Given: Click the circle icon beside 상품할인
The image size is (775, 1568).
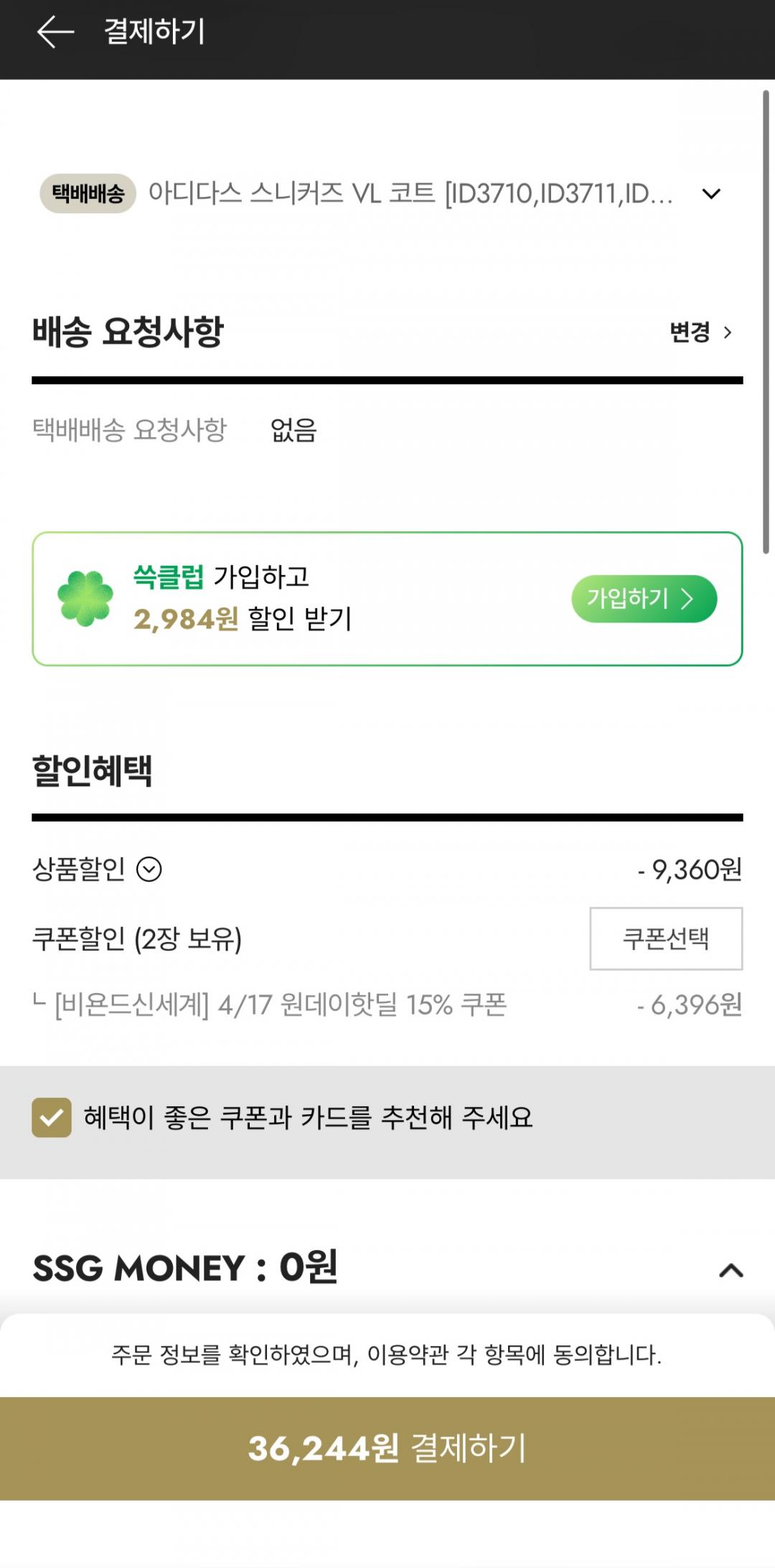Looking at the screenshot, I should pyautogui.click(x=151, y=869).
